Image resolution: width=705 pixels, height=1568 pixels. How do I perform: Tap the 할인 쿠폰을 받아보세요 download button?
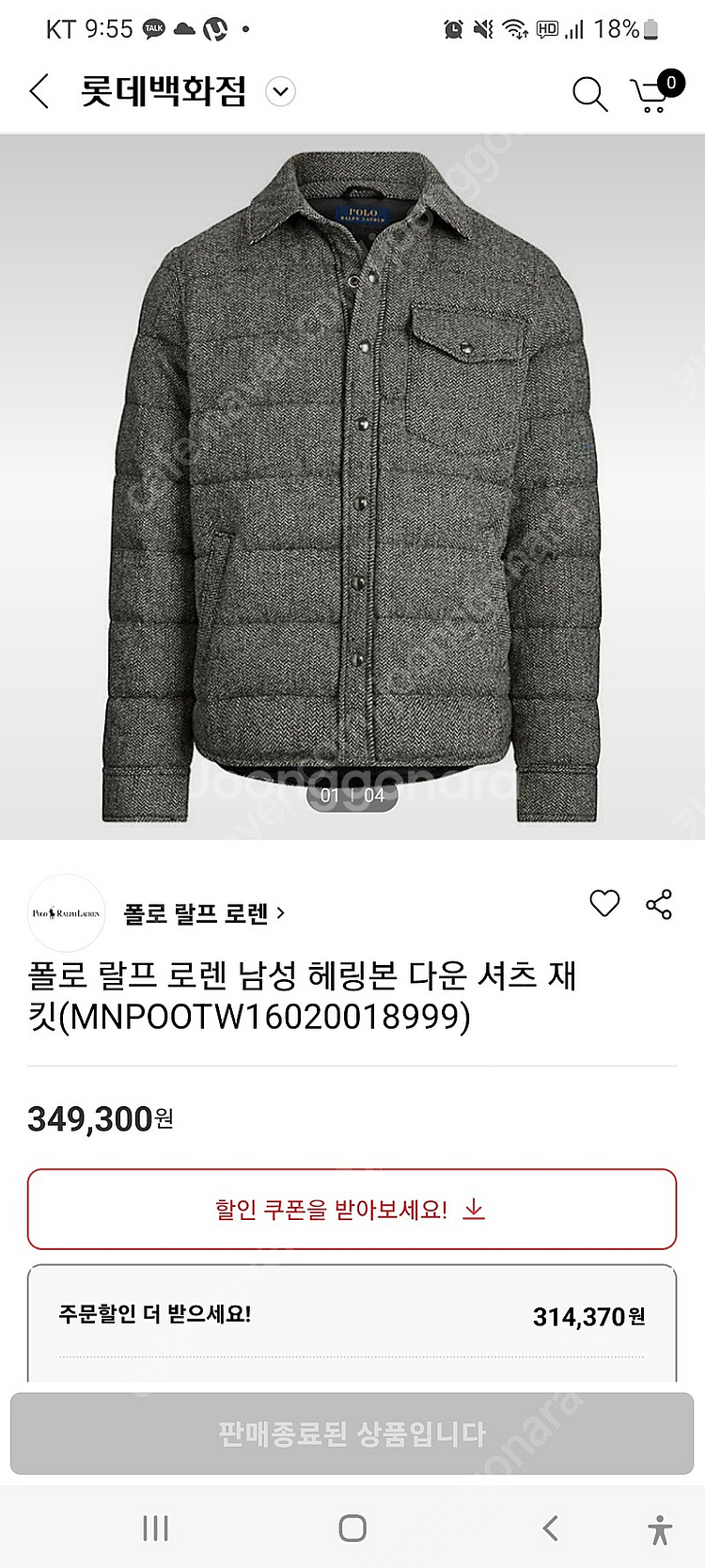[352, 1210]
